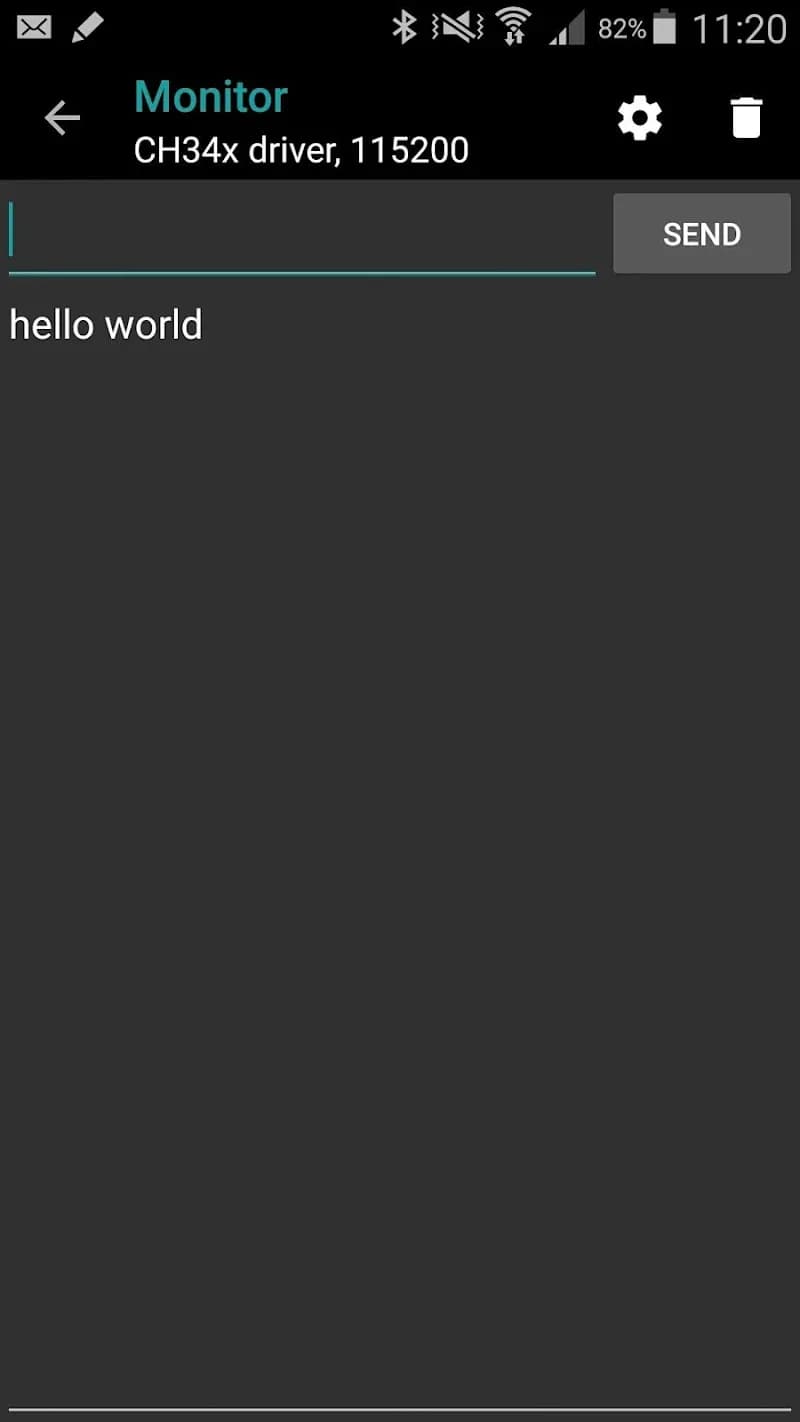Open the serial connection settings gear

click(640, 117)
